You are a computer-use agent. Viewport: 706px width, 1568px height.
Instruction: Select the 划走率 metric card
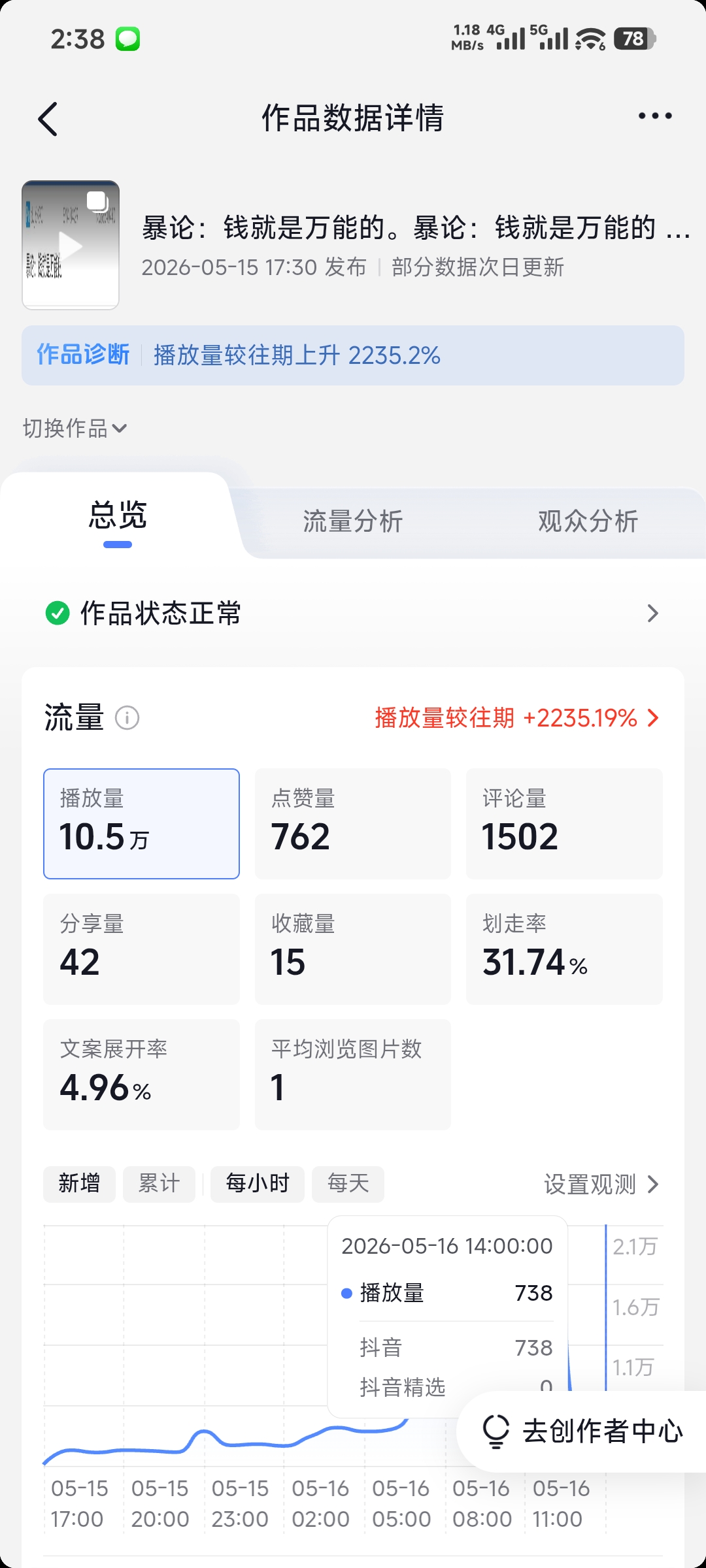tap(564, 949)
